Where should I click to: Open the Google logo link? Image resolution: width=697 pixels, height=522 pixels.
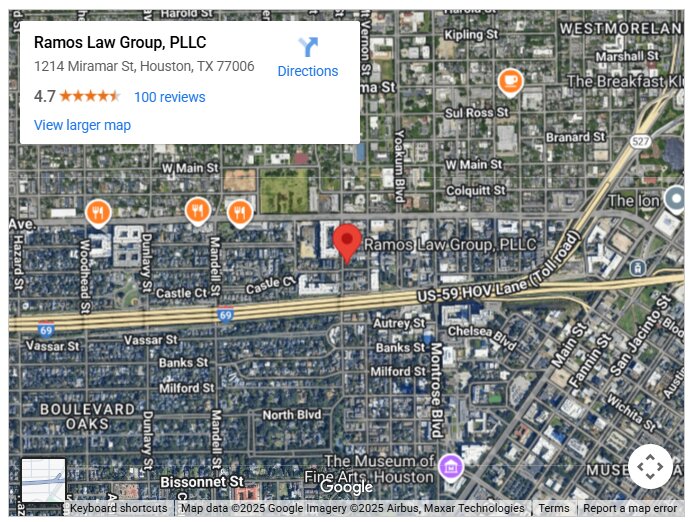pos(346,487)
